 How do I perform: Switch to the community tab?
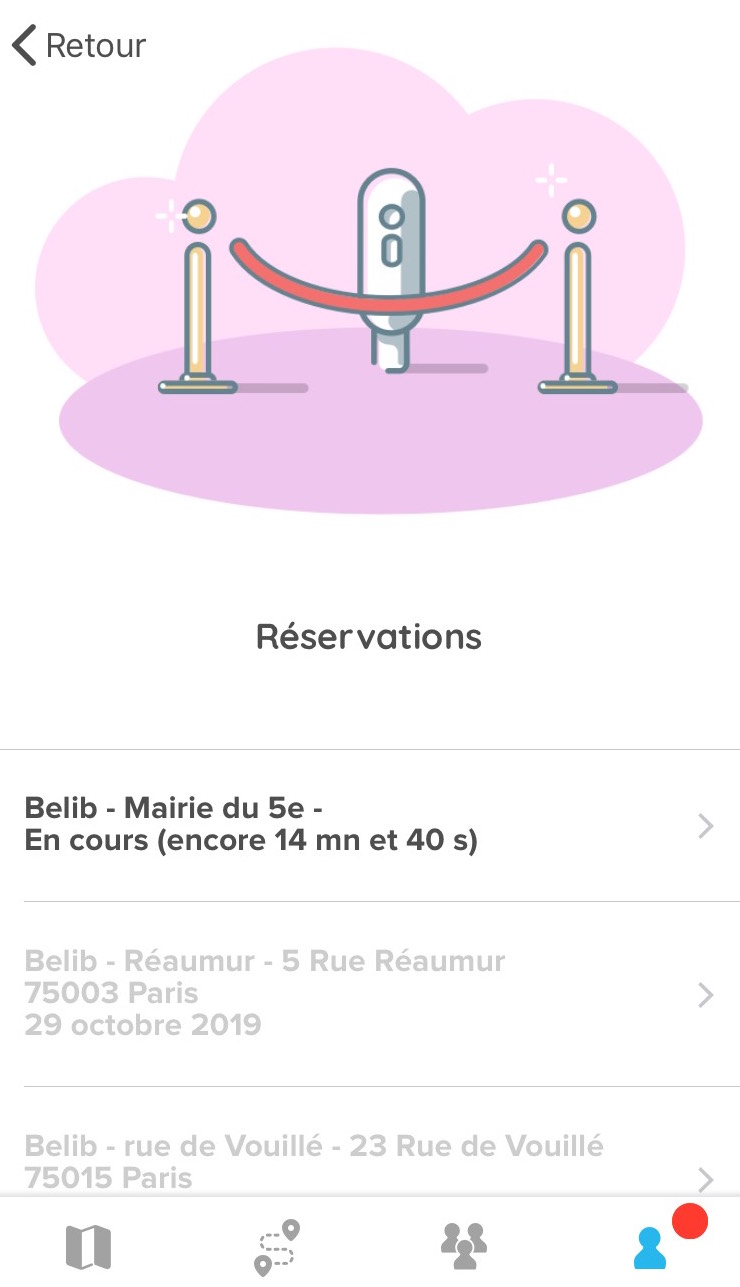pos(464,1246)
